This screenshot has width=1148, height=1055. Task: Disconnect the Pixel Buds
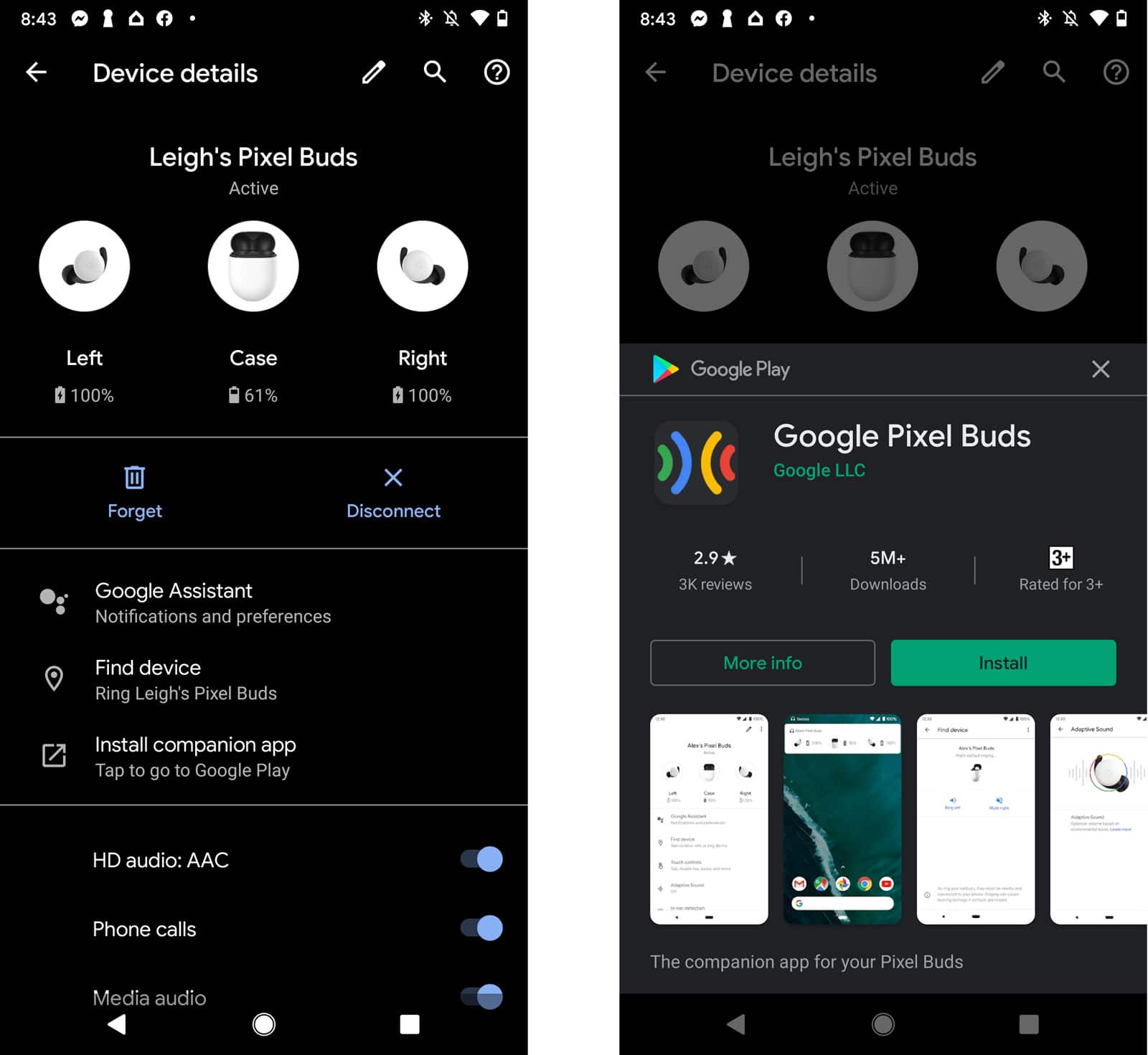click(x=393, y=493)
